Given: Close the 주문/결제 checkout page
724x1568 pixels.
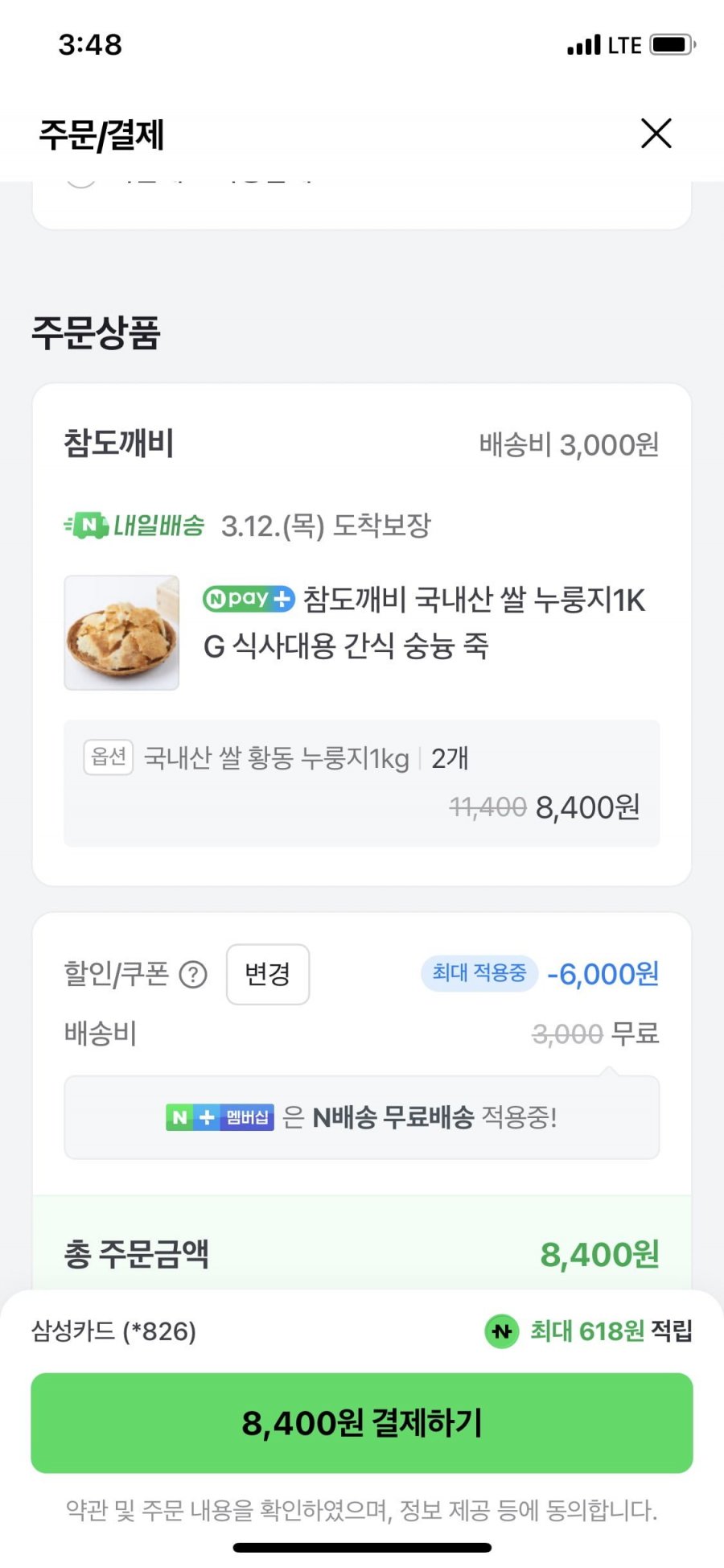Looking at the screenshot, I should pos(656,134).
